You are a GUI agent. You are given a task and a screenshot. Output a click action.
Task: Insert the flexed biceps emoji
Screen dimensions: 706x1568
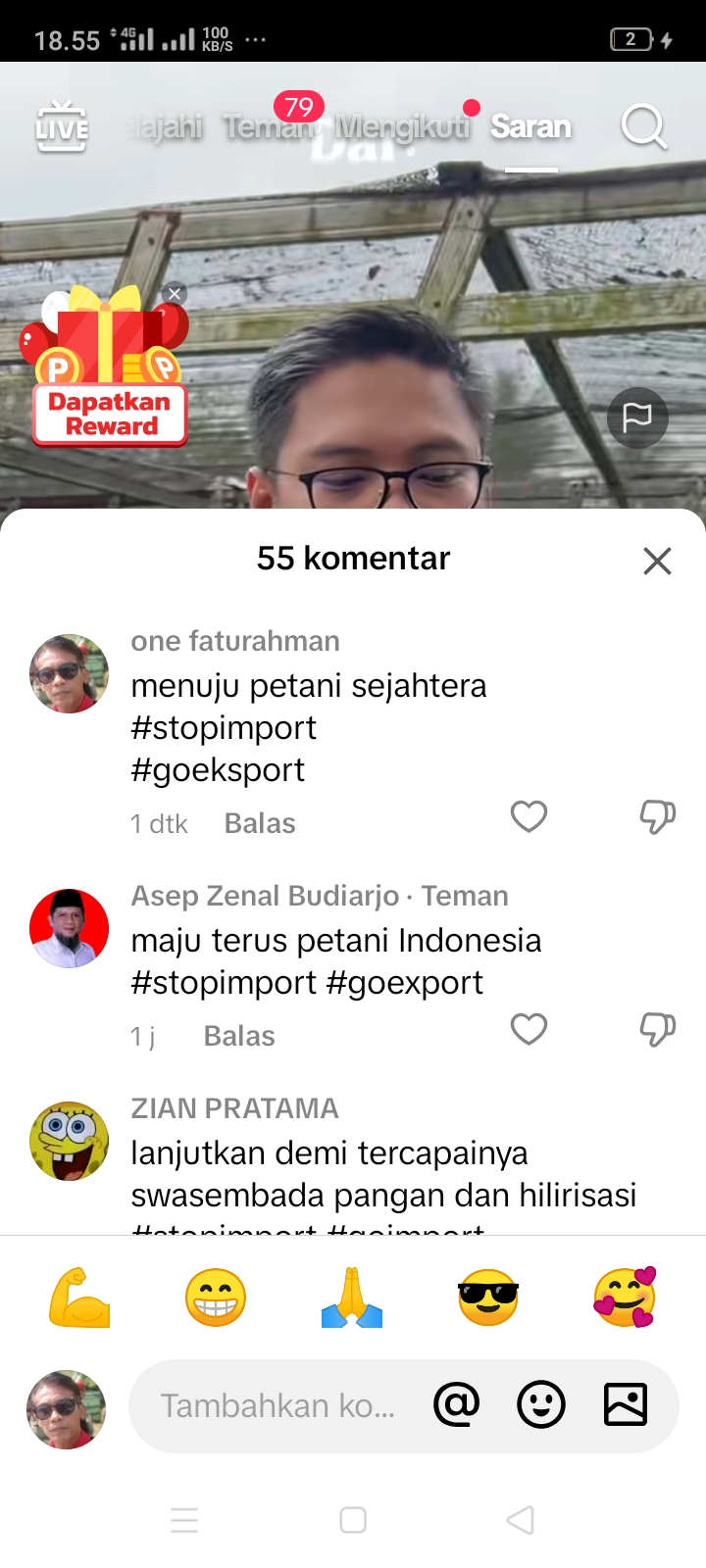pos(79,1298)
